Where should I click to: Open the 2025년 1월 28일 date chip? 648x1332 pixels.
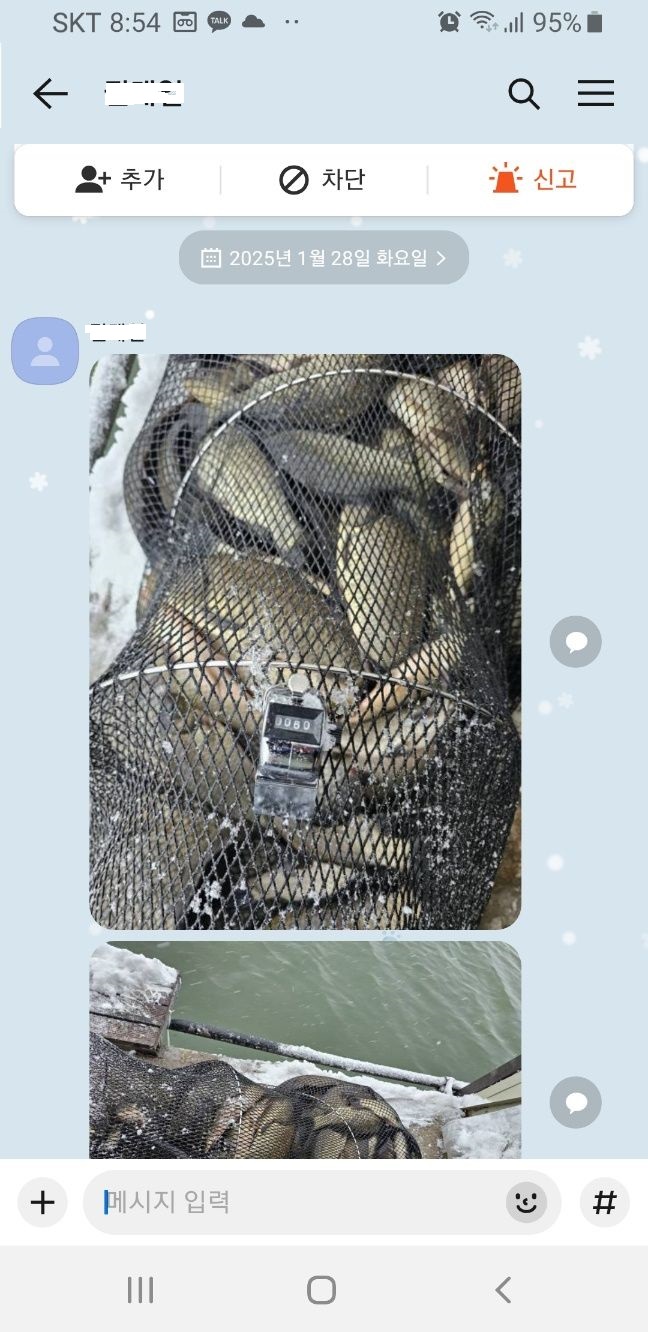click(x=323, y=258)
